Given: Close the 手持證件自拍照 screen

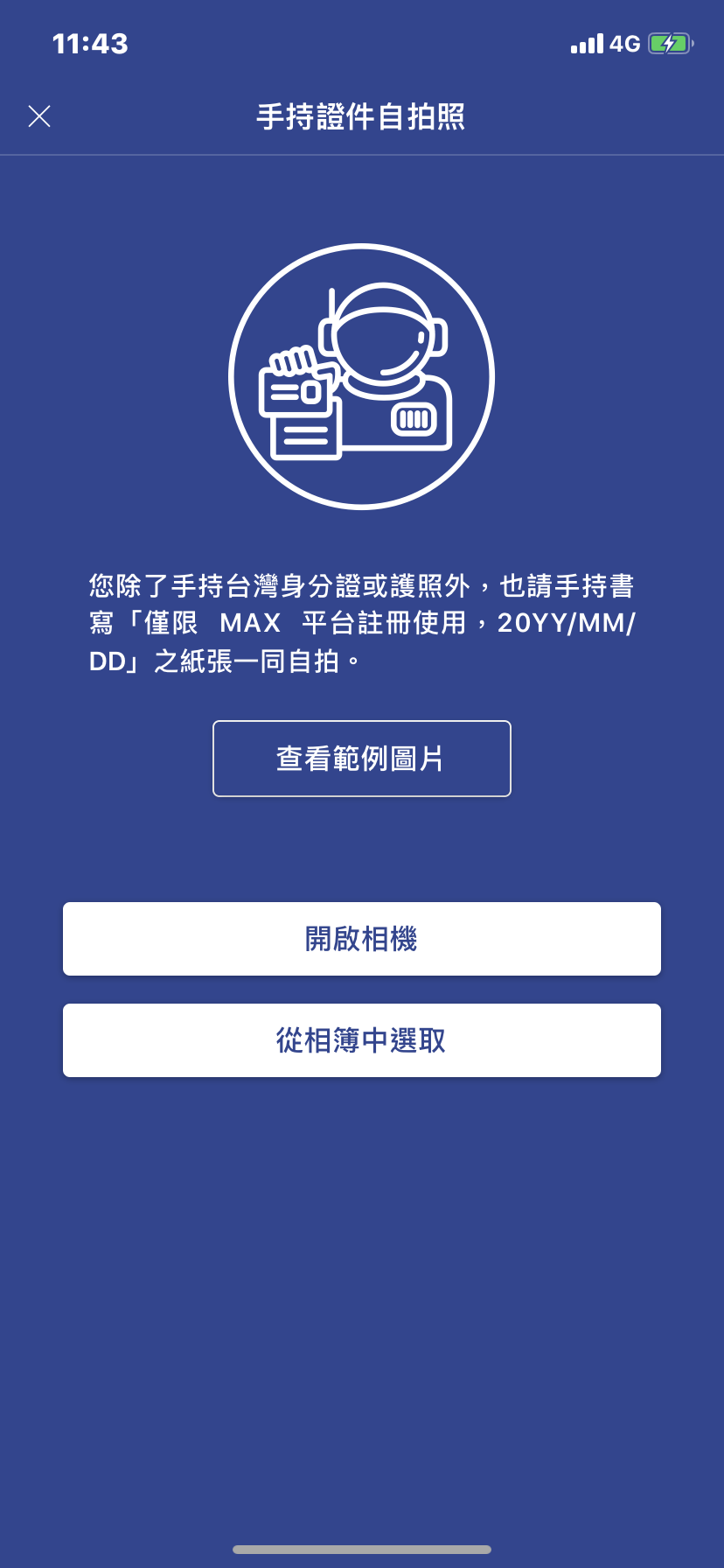Looking at the screenshot, I should pos(39,116).
